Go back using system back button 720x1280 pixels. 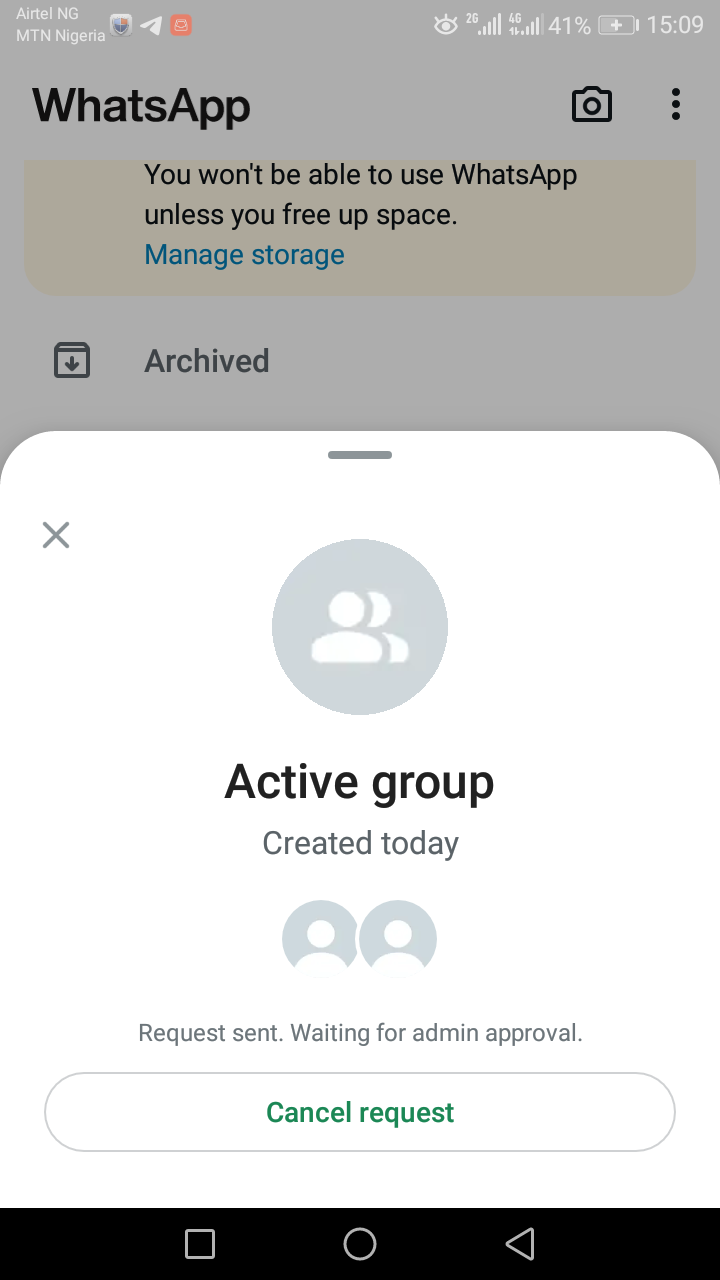pyautogui.click(x=520, y=1244)
